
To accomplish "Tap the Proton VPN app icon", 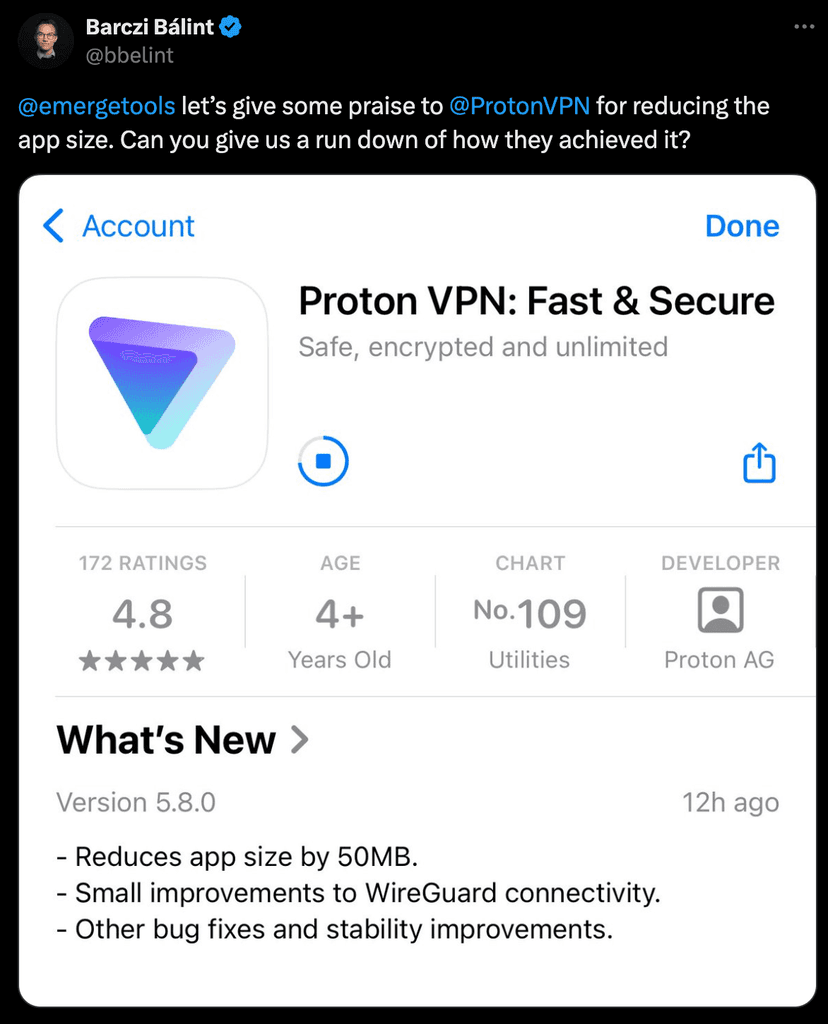I will (x=161, y=383).
